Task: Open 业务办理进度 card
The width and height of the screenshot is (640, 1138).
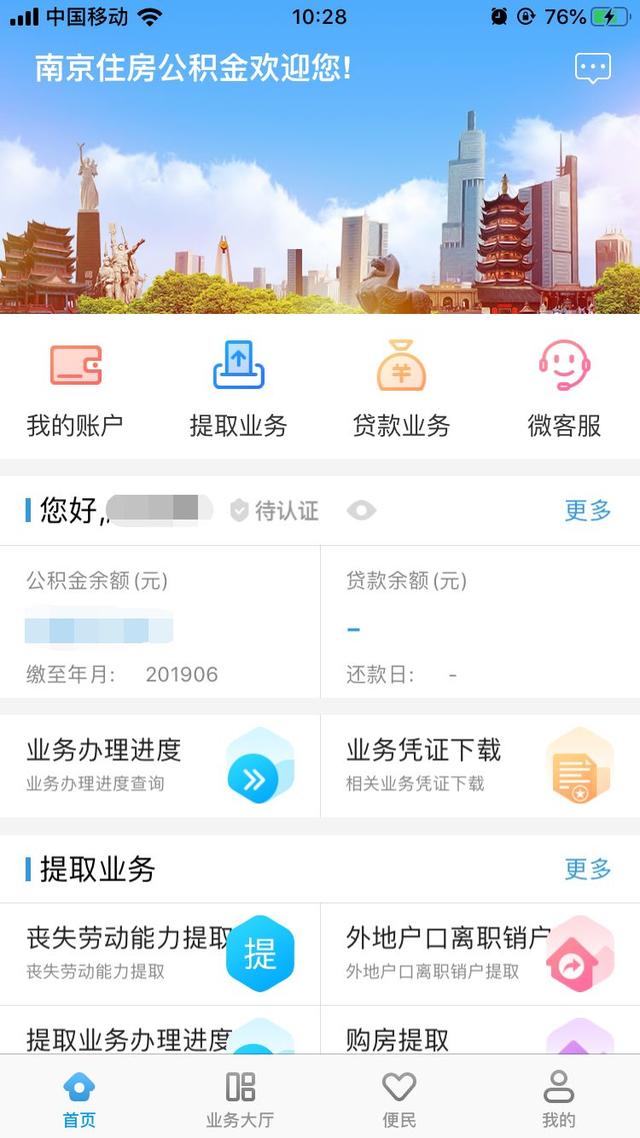Action: coord(160,765)
